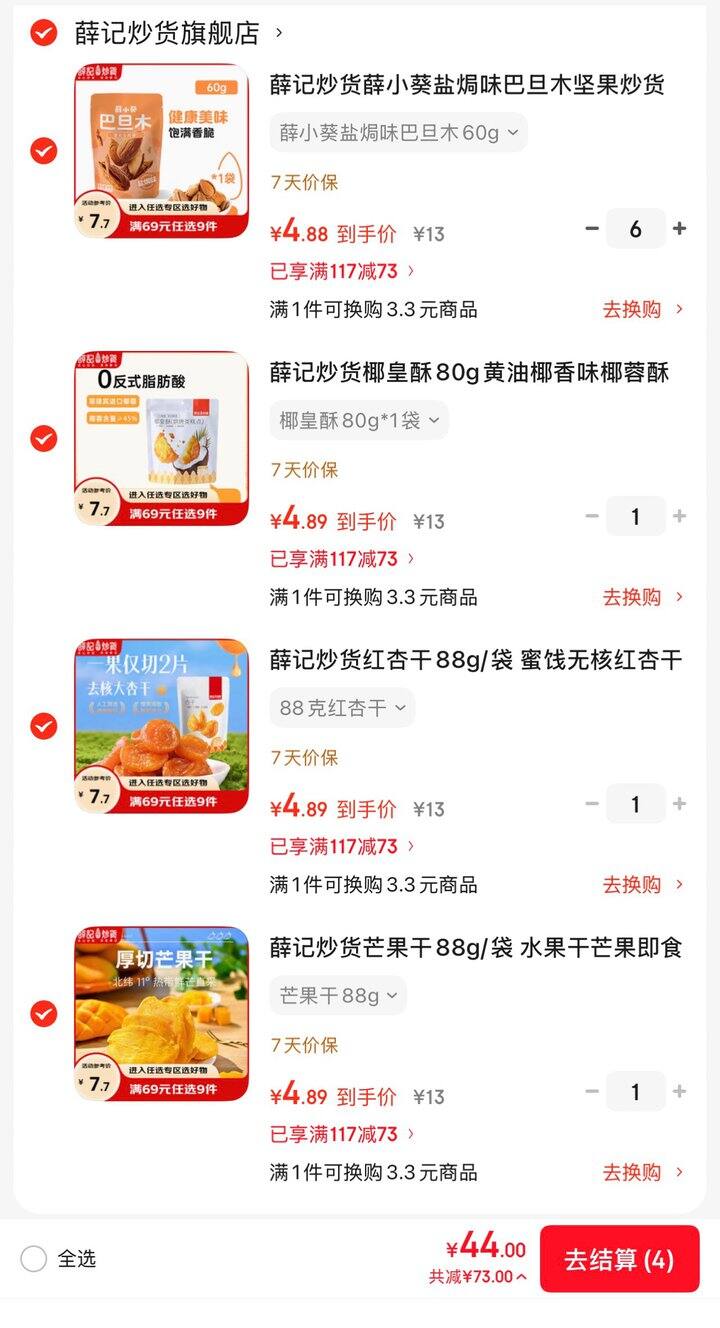The height and width of the screenshot is (1328, 720).
Task: Decrease 巴旦木 quantity with minus
Action: tap(592, 229)
